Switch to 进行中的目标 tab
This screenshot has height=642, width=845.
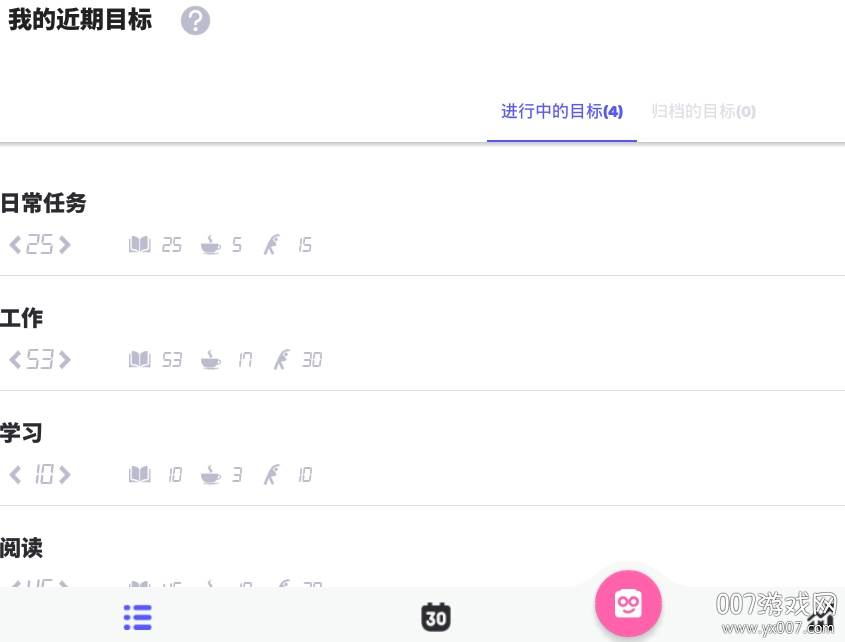(x=561, y=111)
